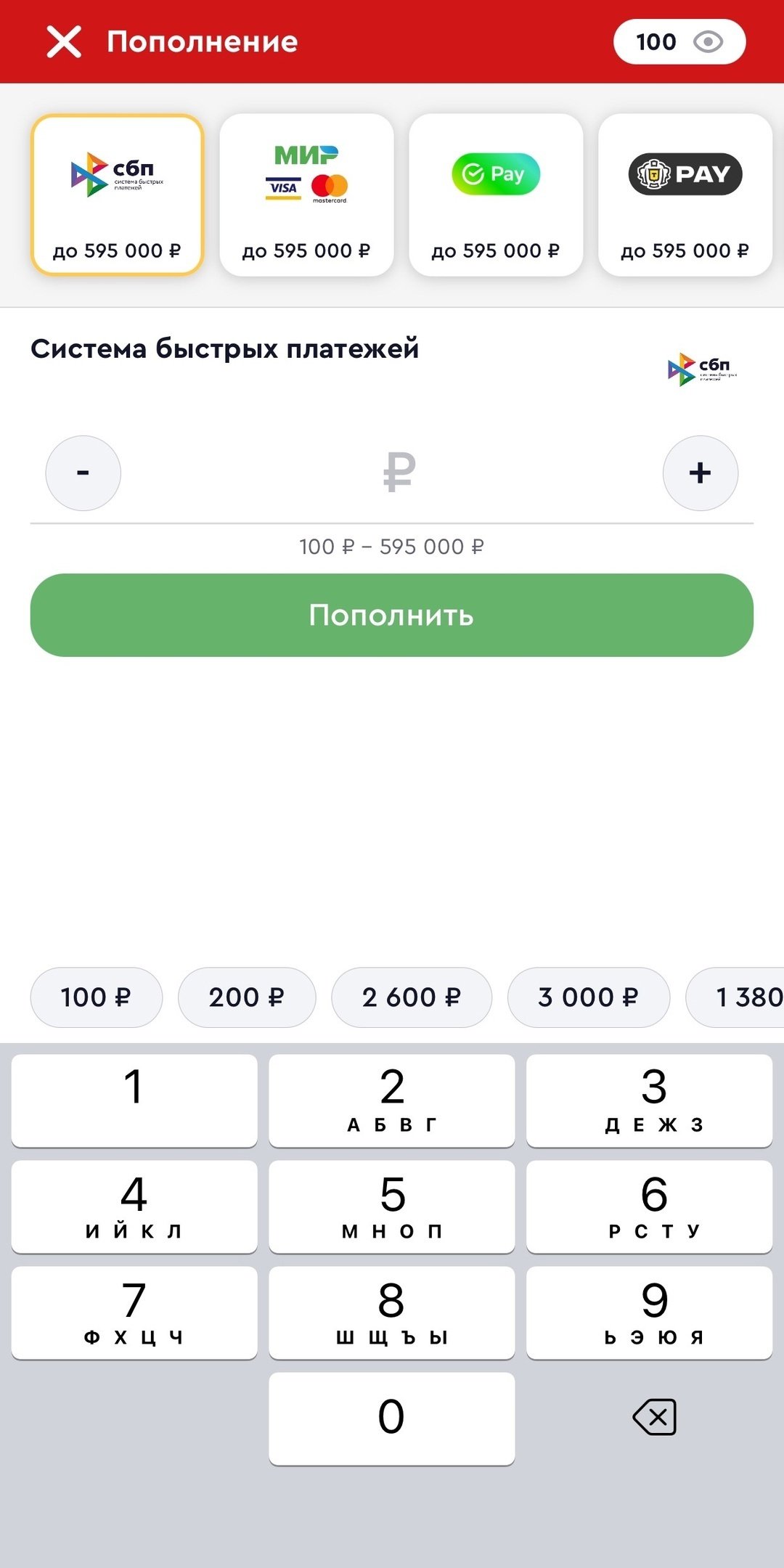Select the 2 600 ₽ preset amount
This screenshot has height=1568, width=784.
point(412,997)
